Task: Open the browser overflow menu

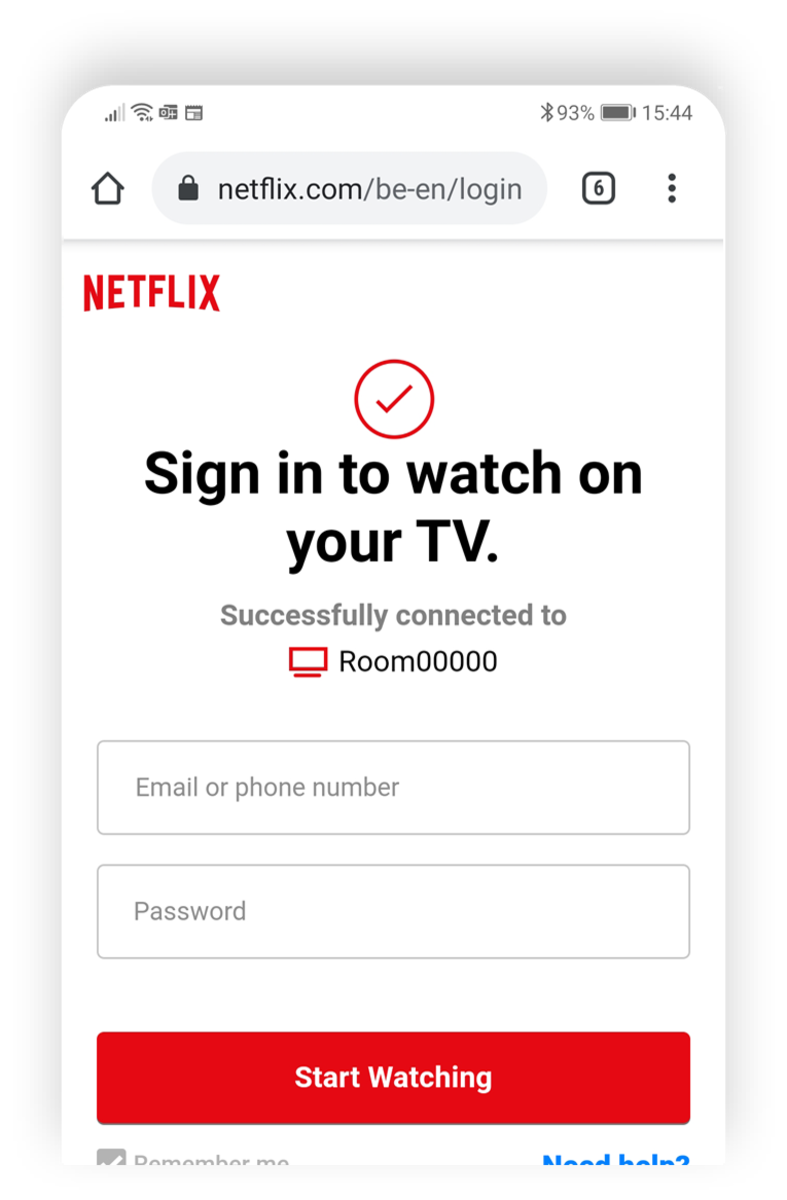Action: [x=671, y=188]
